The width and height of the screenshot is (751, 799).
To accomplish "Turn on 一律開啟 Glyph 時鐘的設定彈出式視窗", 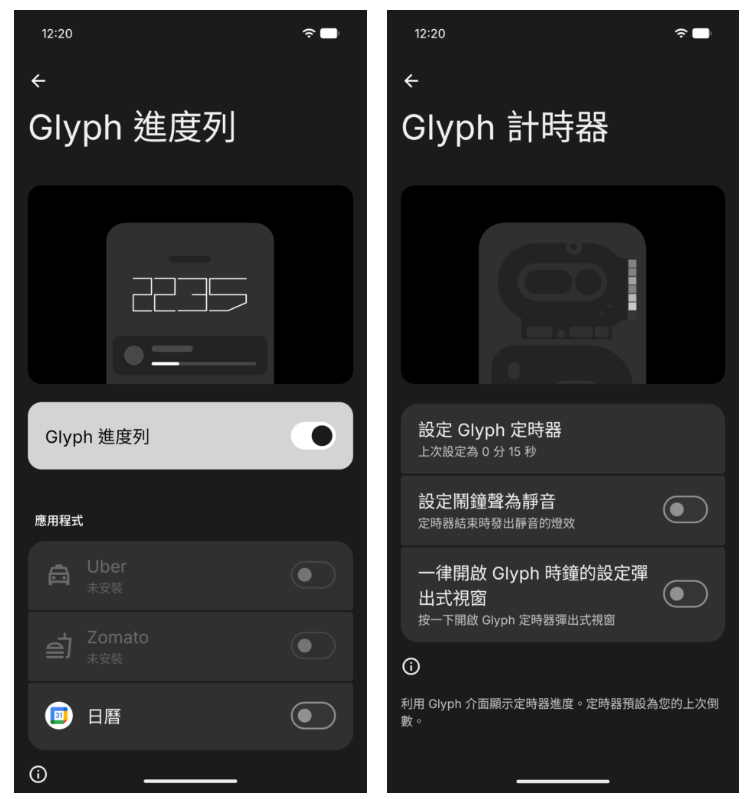I will (x=685, y=594).
